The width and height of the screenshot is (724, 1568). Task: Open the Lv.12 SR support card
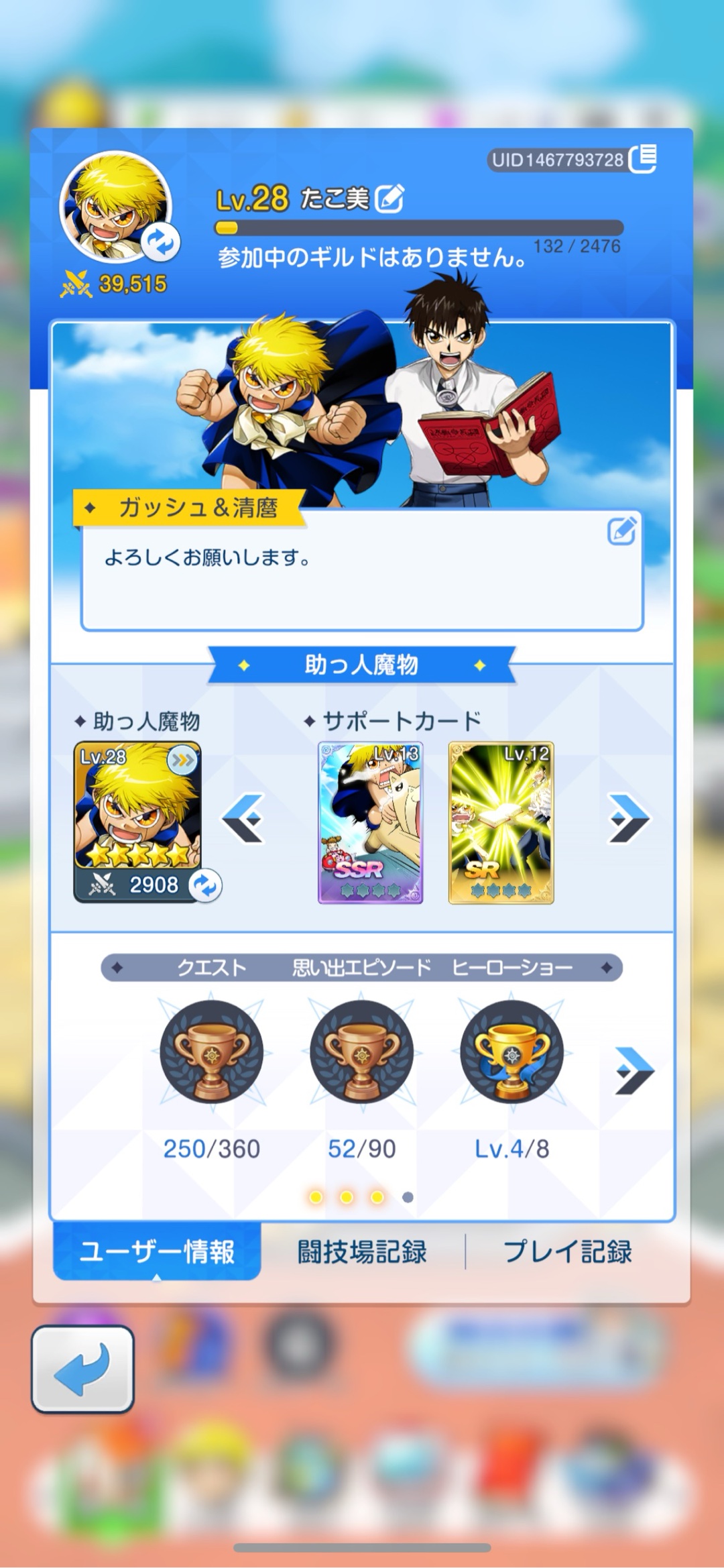[501, 823]
